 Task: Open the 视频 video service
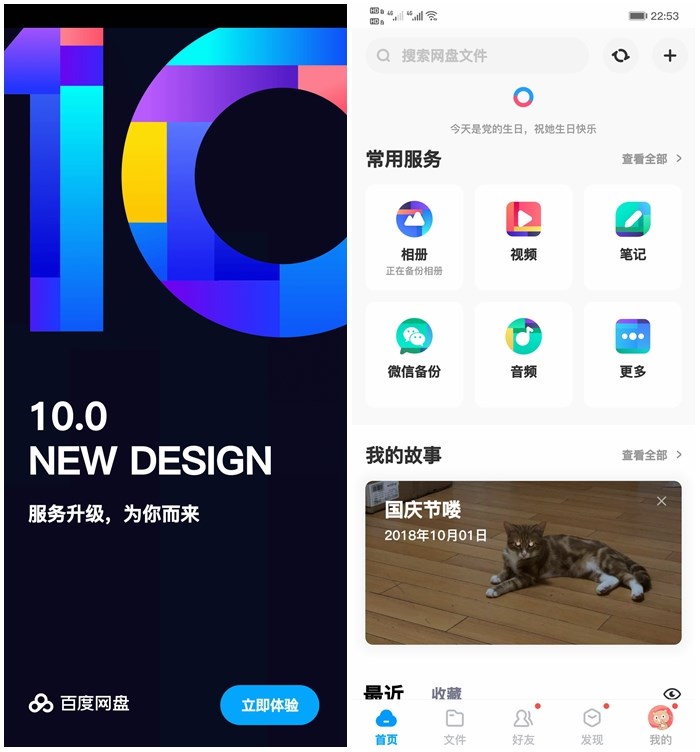[523, 236]
